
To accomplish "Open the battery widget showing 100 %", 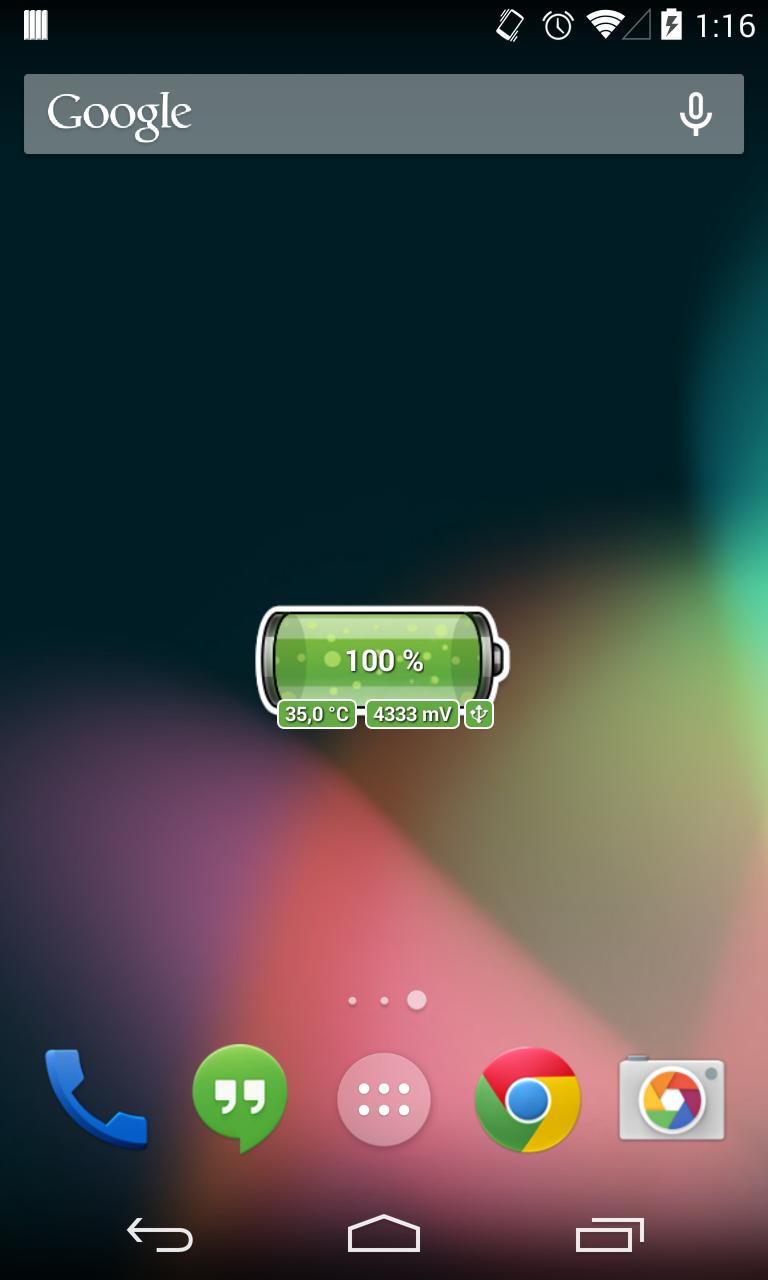I will click(x=381, y=661).
